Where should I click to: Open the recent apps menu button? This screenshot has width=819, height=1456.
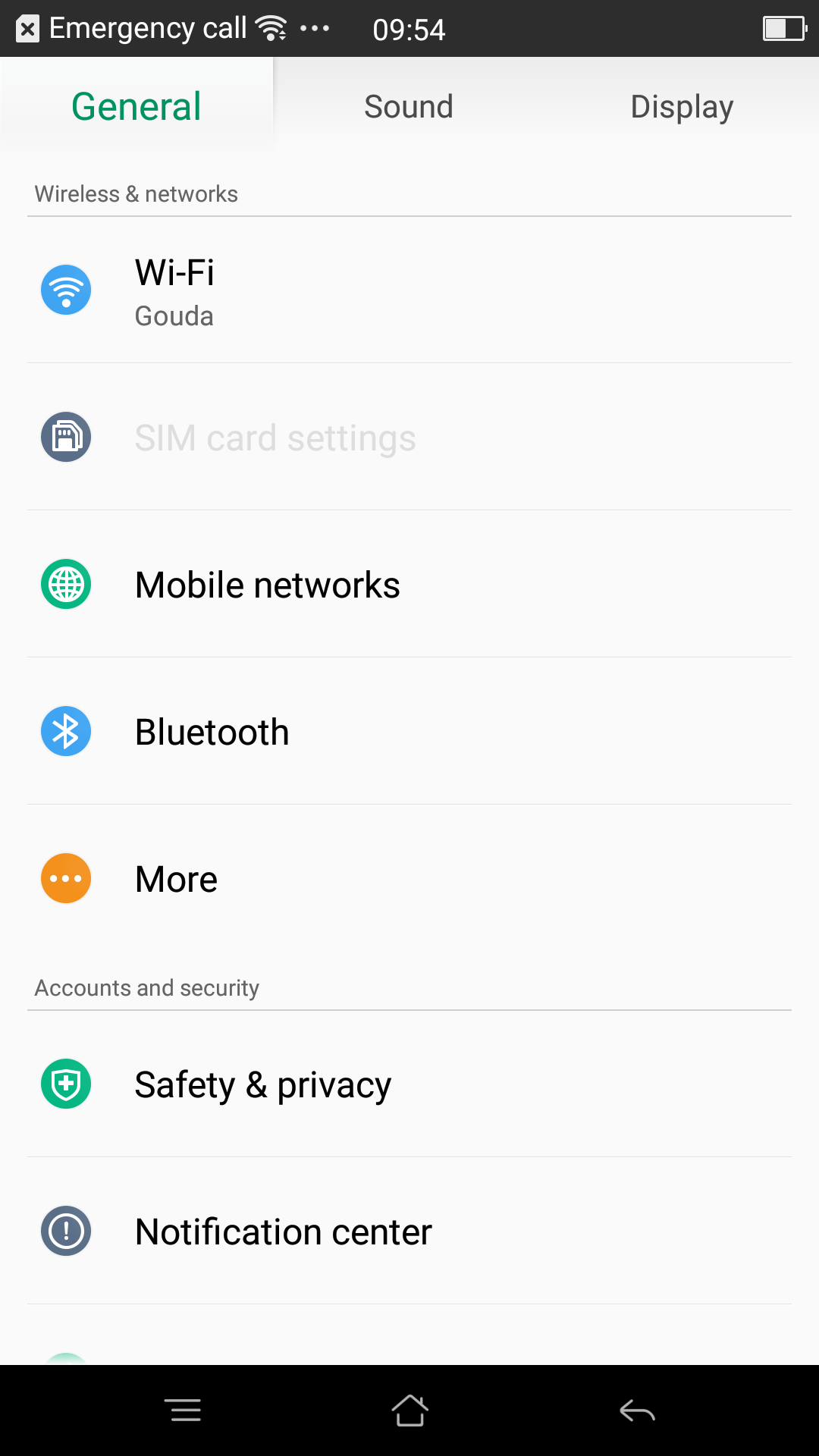coord(182,1410)
